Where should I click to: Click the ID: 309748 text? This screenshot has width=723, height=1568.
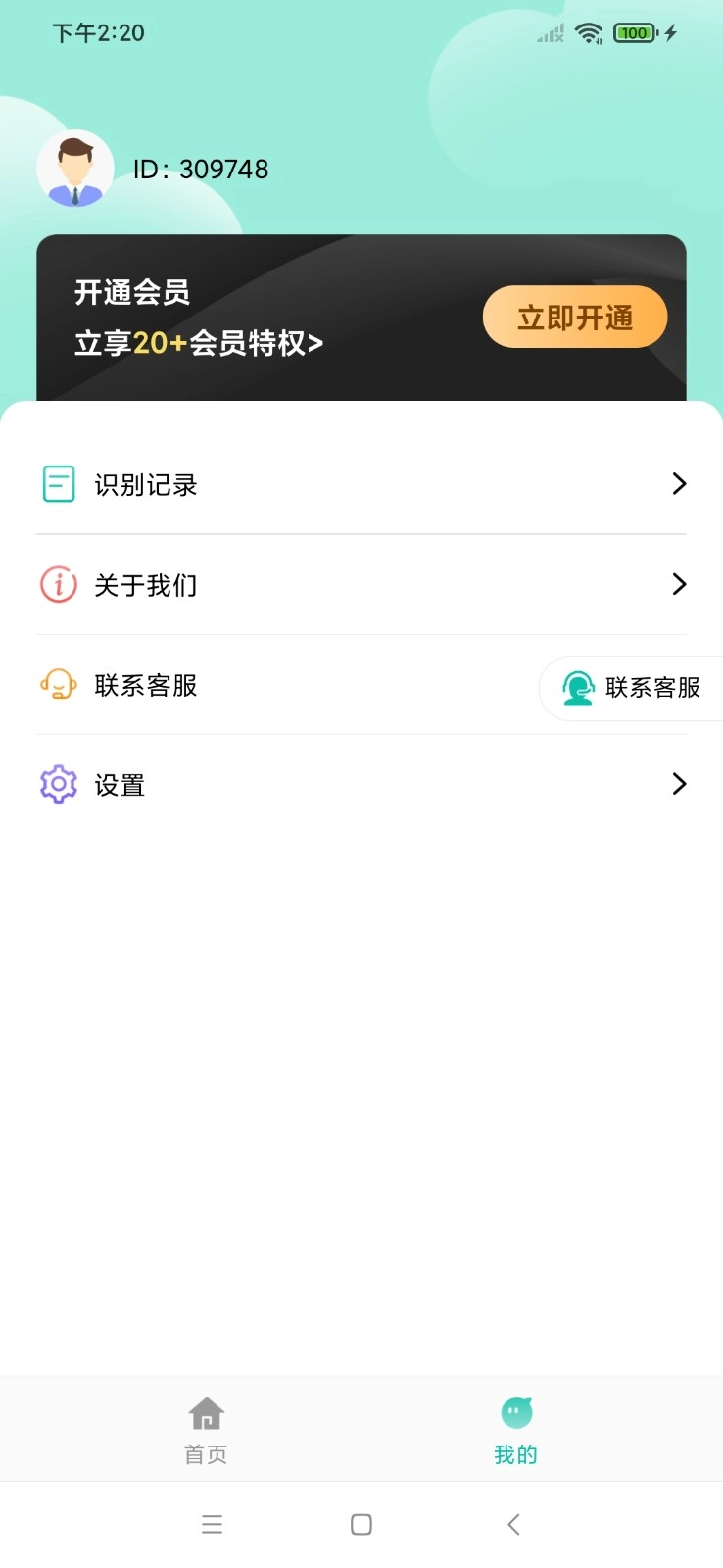(199, 168)
